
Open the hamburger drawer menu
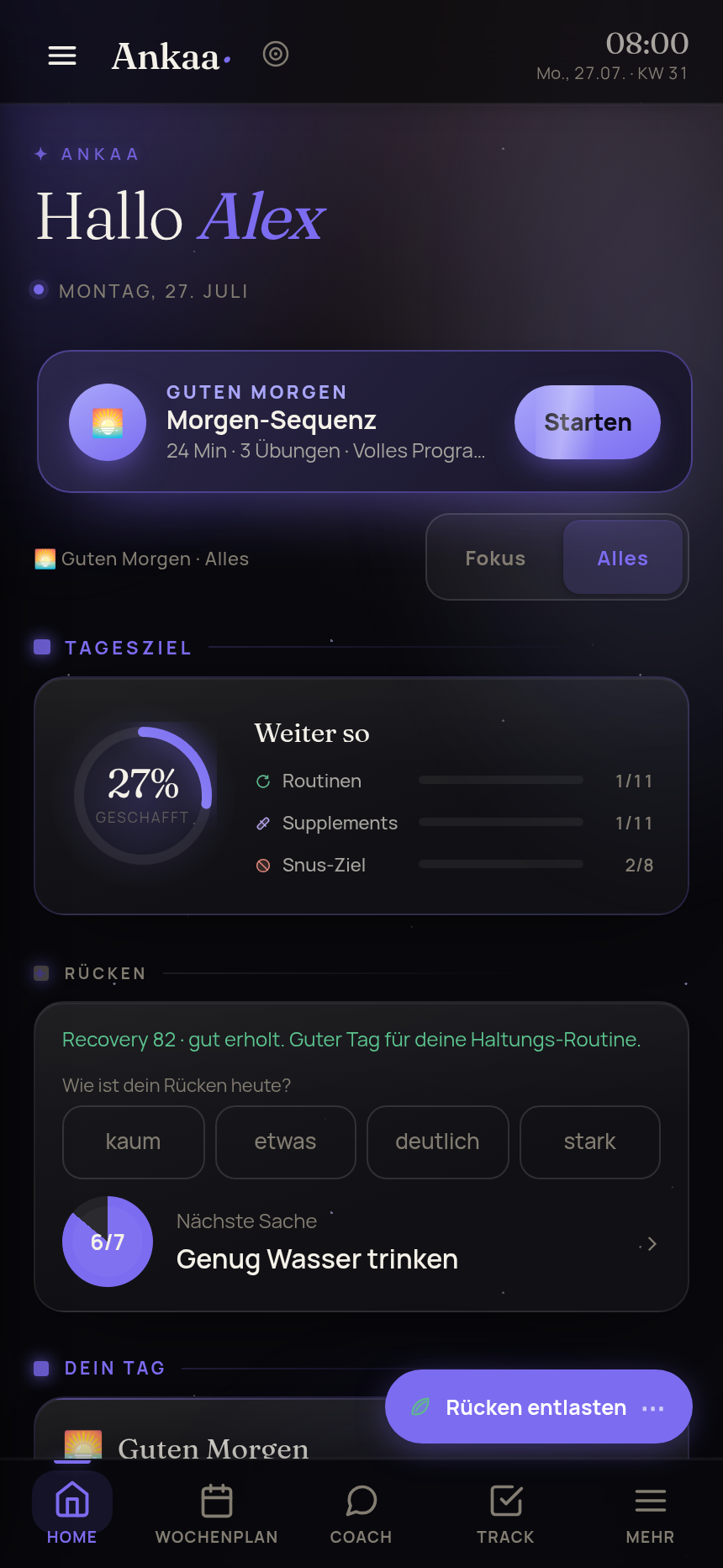62,56
